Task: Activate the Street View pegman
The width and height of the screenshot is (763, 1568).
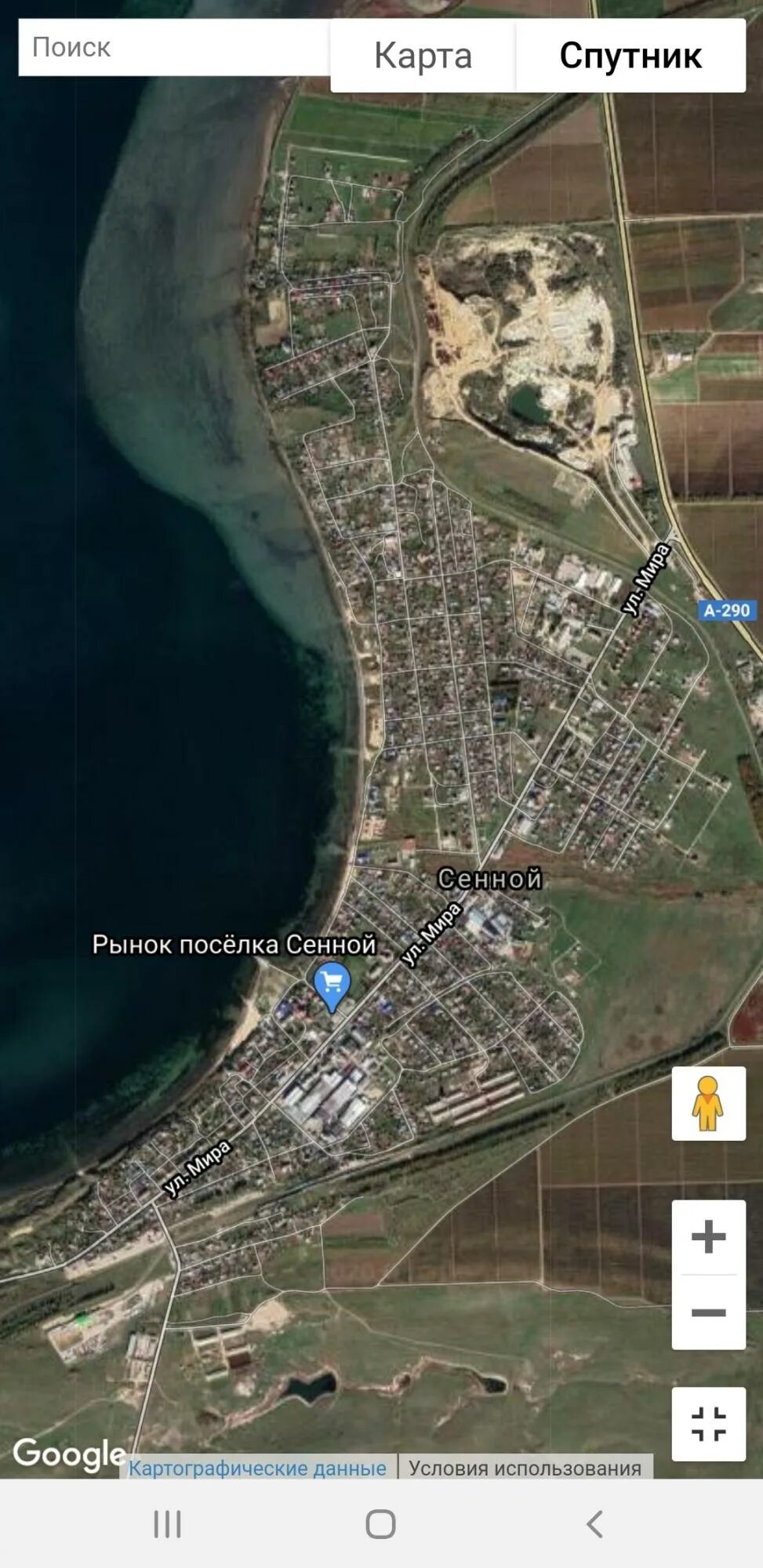Action: (708, 1103)
